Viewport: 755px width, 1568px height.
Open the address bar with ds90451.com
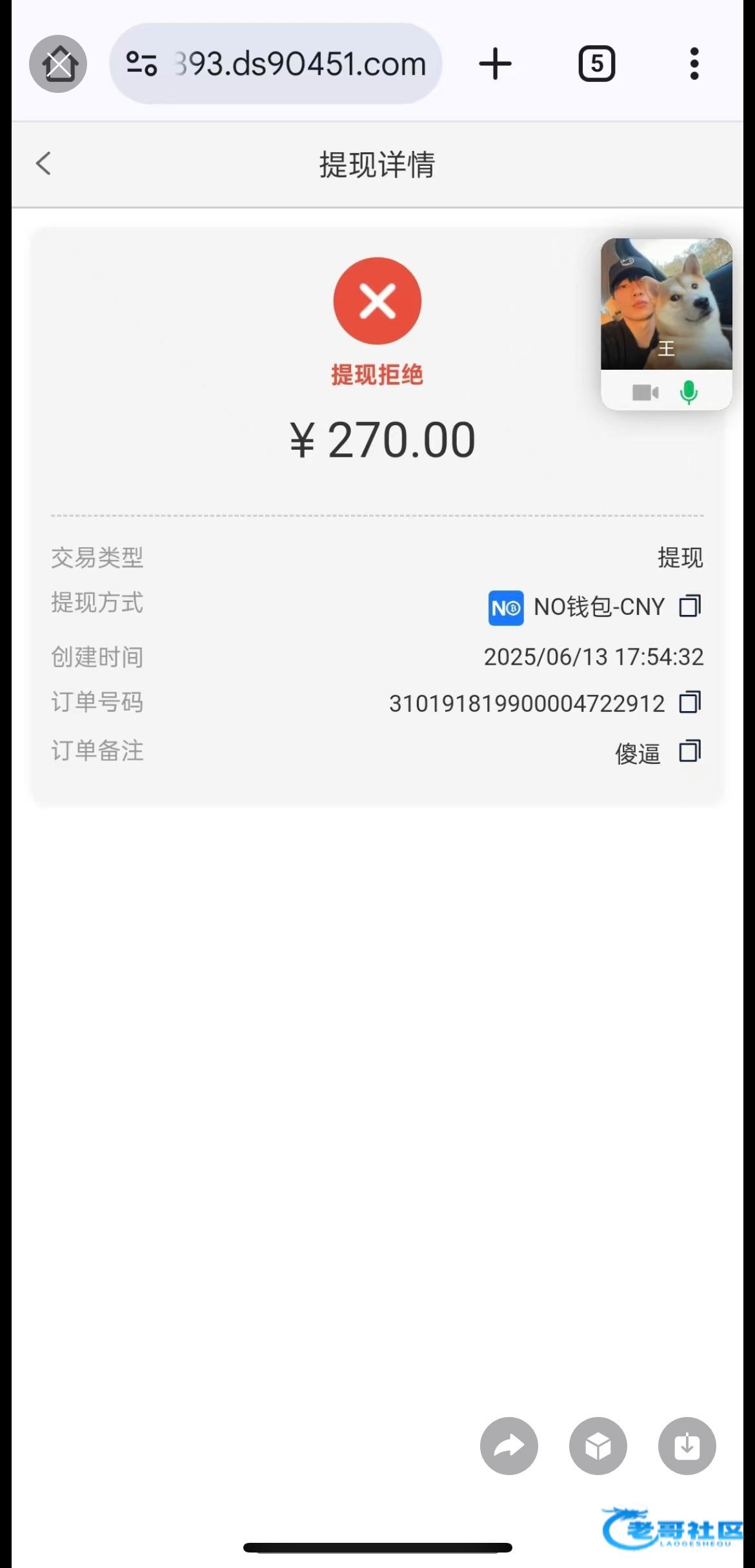tap(276, 64)
